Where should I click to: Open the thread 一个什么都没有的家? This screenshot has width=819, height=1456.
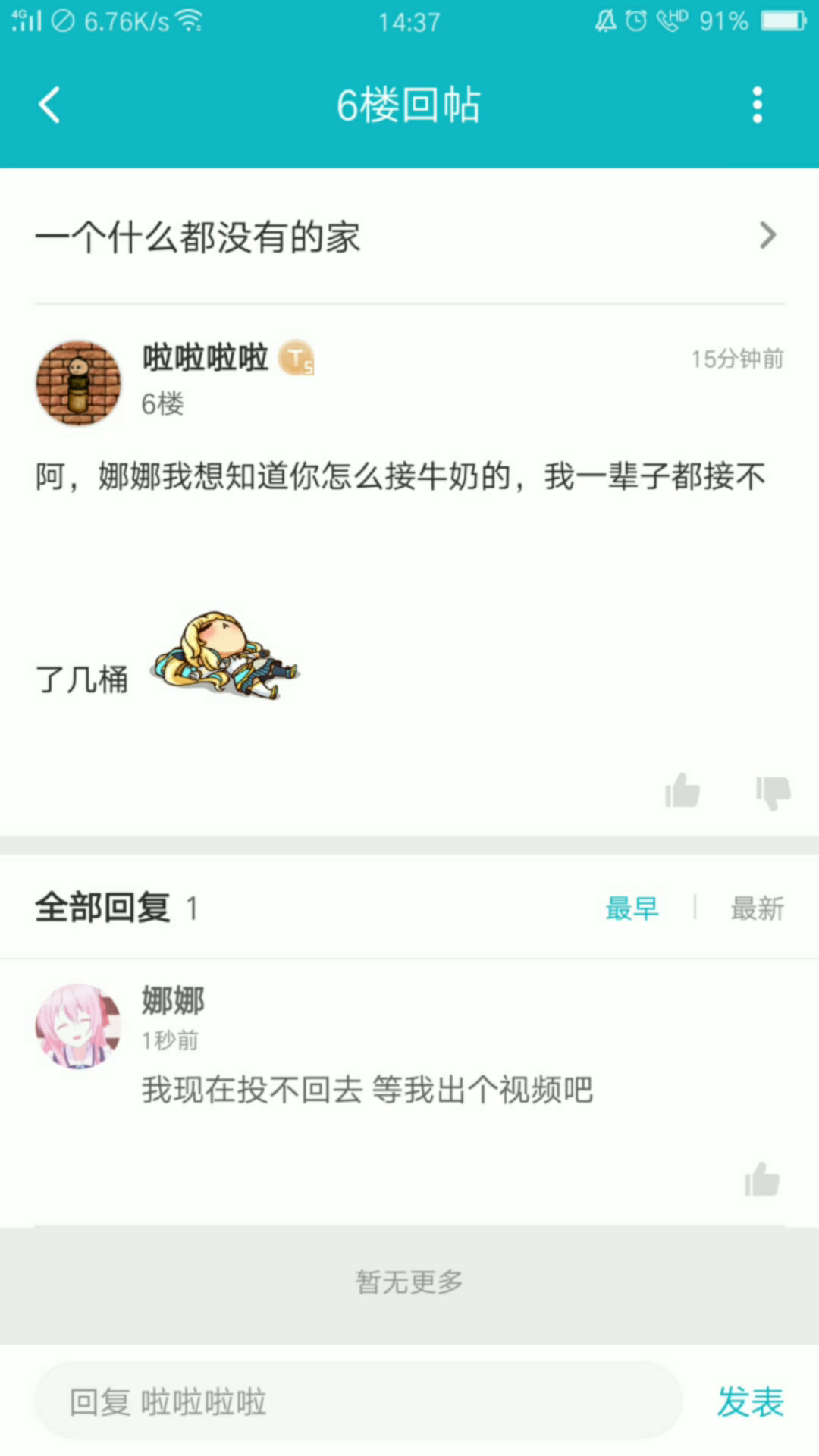[x=409, y=237]
